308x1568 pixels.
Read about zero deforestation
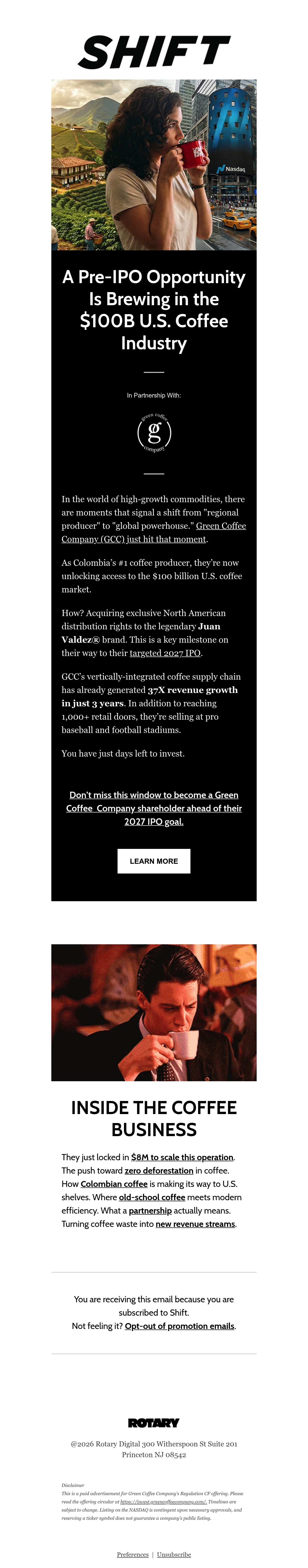click(x=159, y=1170)
